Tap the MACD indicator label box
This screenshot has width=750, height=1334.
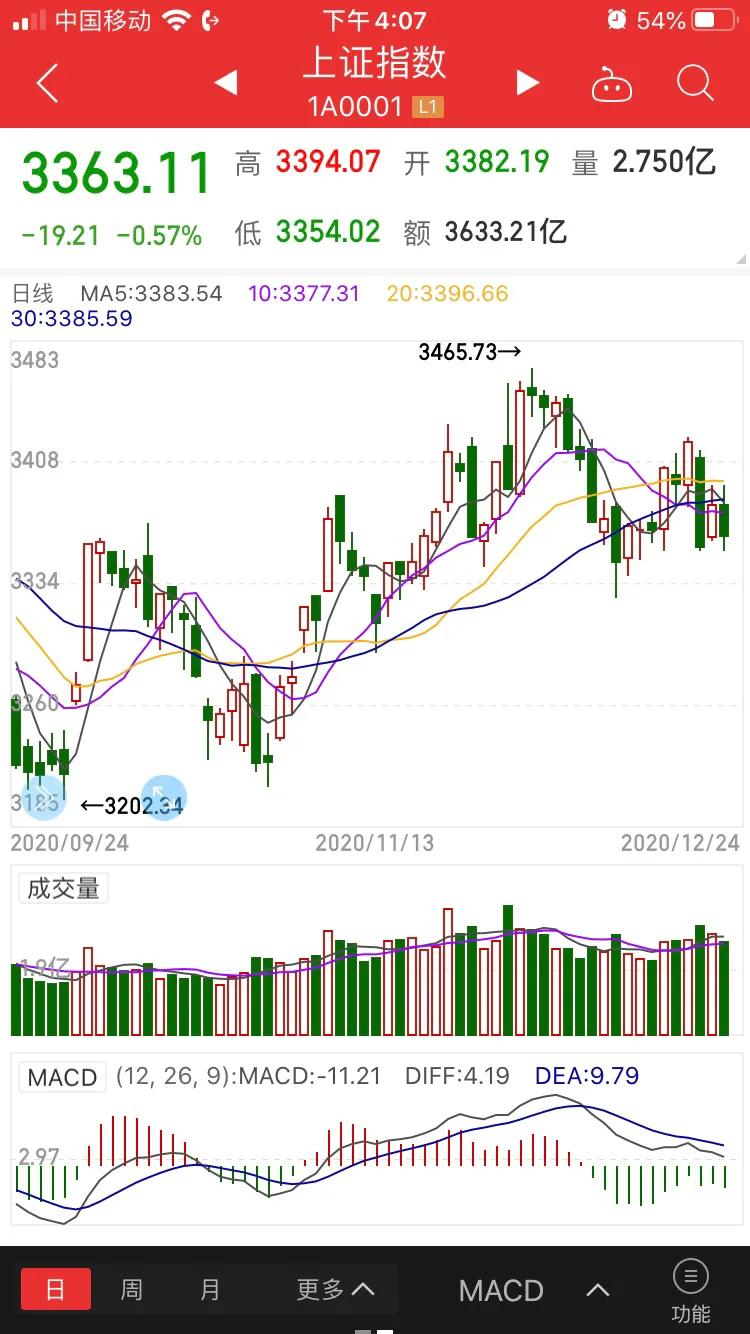coord(63,1077)
